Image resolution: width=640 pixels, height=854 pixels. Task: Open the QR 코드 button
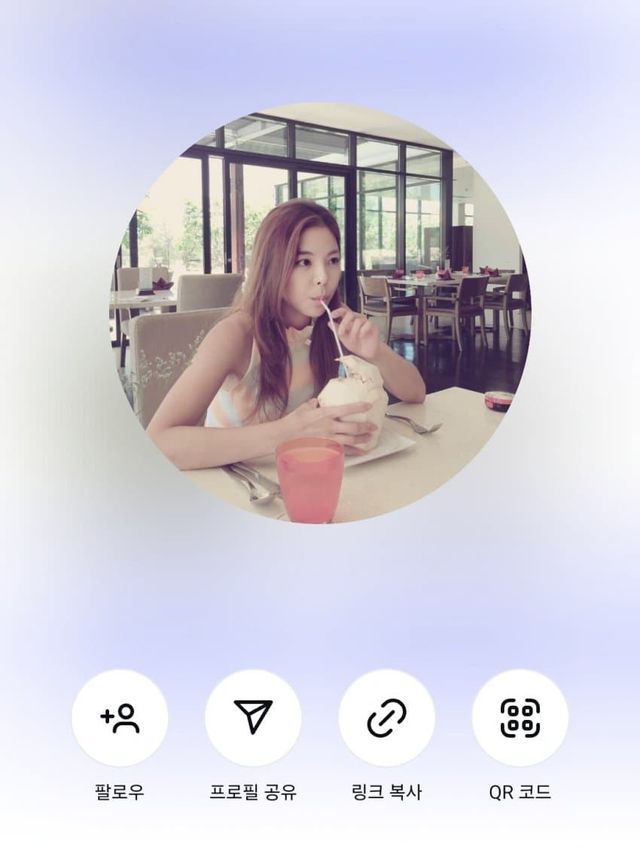click(x=520, y=718)
